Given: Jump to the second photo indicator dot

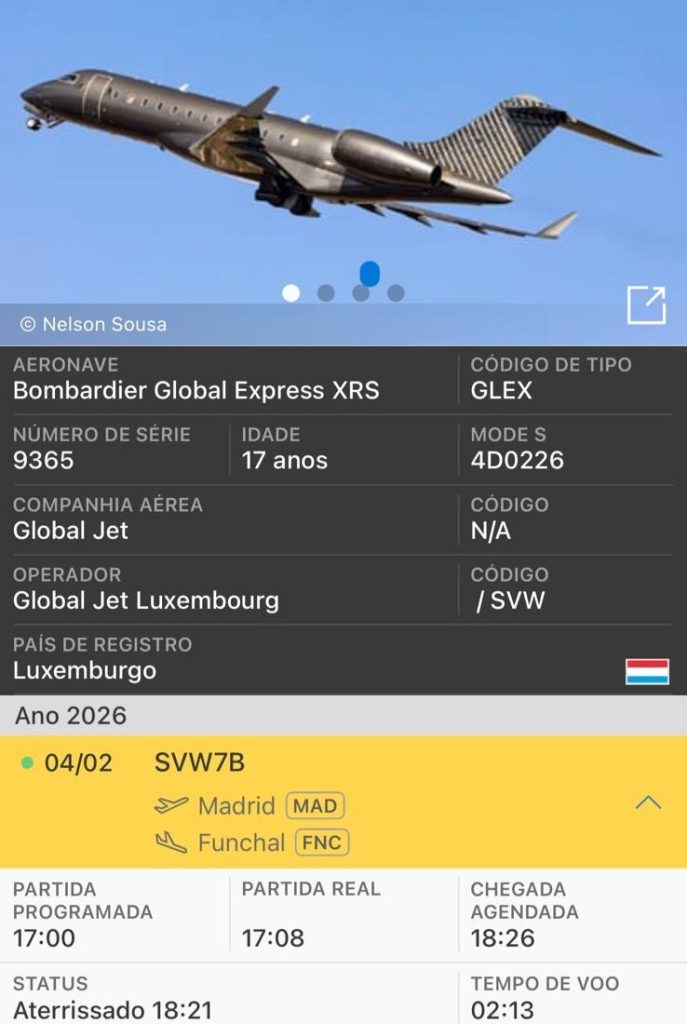Looking at the screenshot, I should pos(326,293).
